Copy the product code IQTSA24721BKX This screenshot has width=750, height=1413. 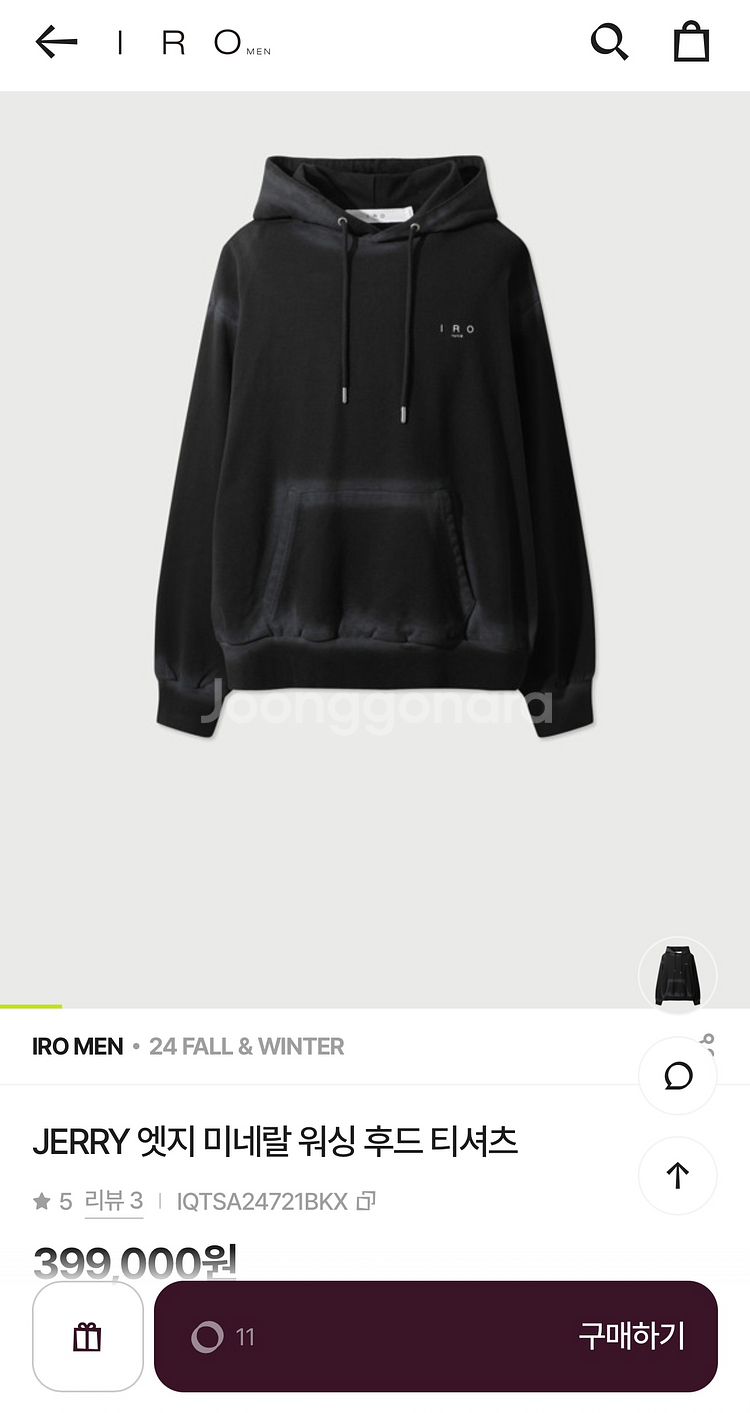pyautogui.click(x=368, y=1202)
